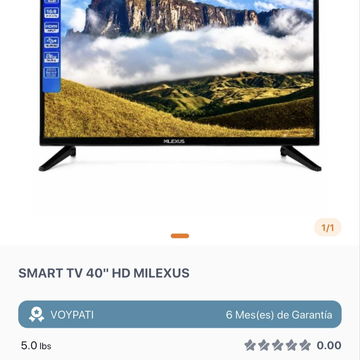The height and width of the screenshot is (360, 360).
Task: Tap the five-star rating row
Action: pos(277,345)
